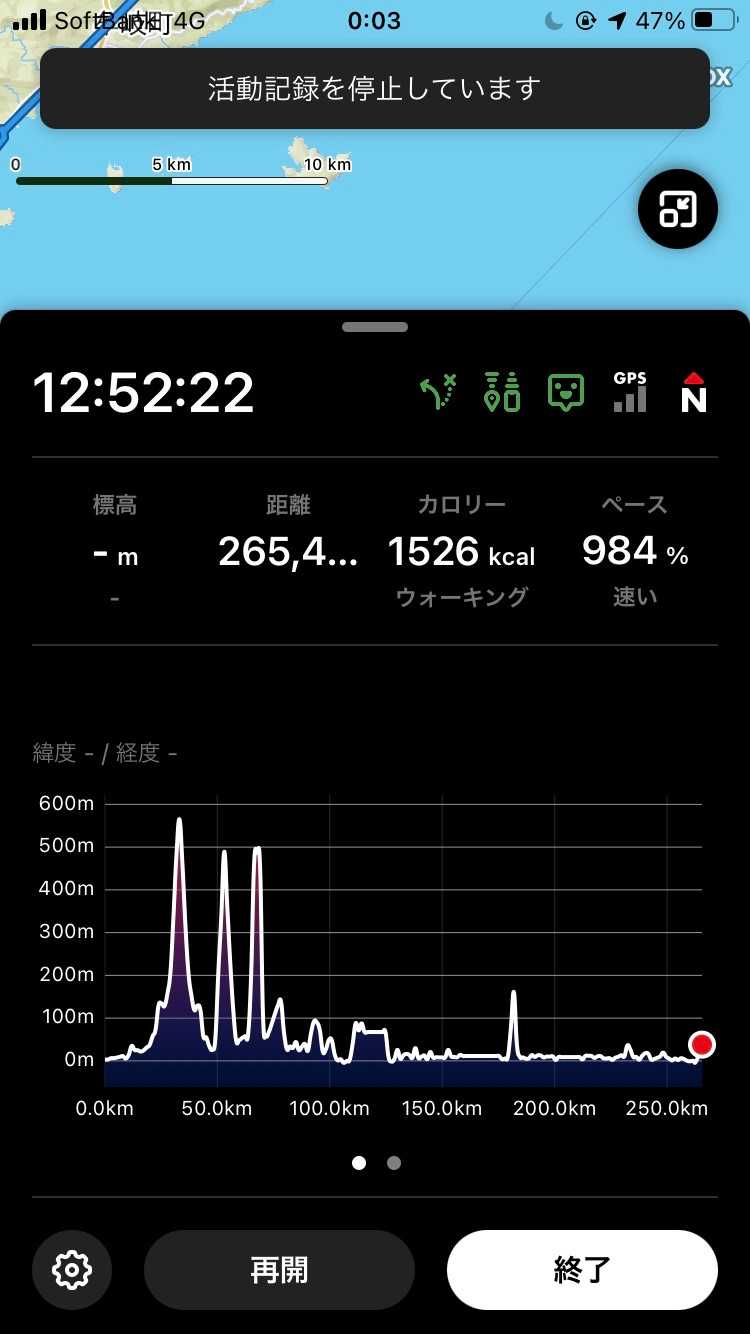
Task: Resume recording with 再開 button
Action: [279, 1270]
